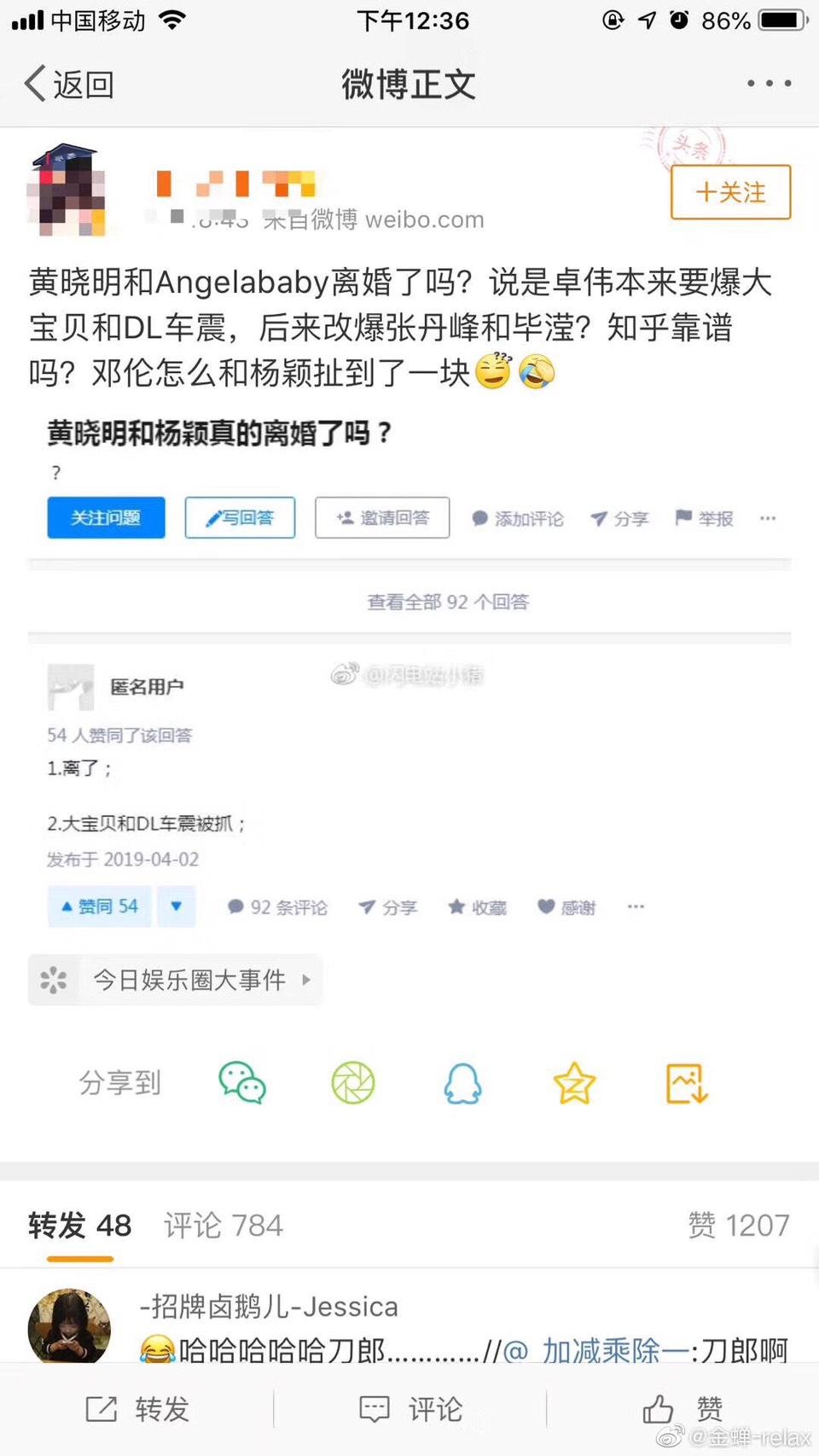Open the post author's avatar
The height and width of the screenshot is (1456, 819).
[67, 190]
